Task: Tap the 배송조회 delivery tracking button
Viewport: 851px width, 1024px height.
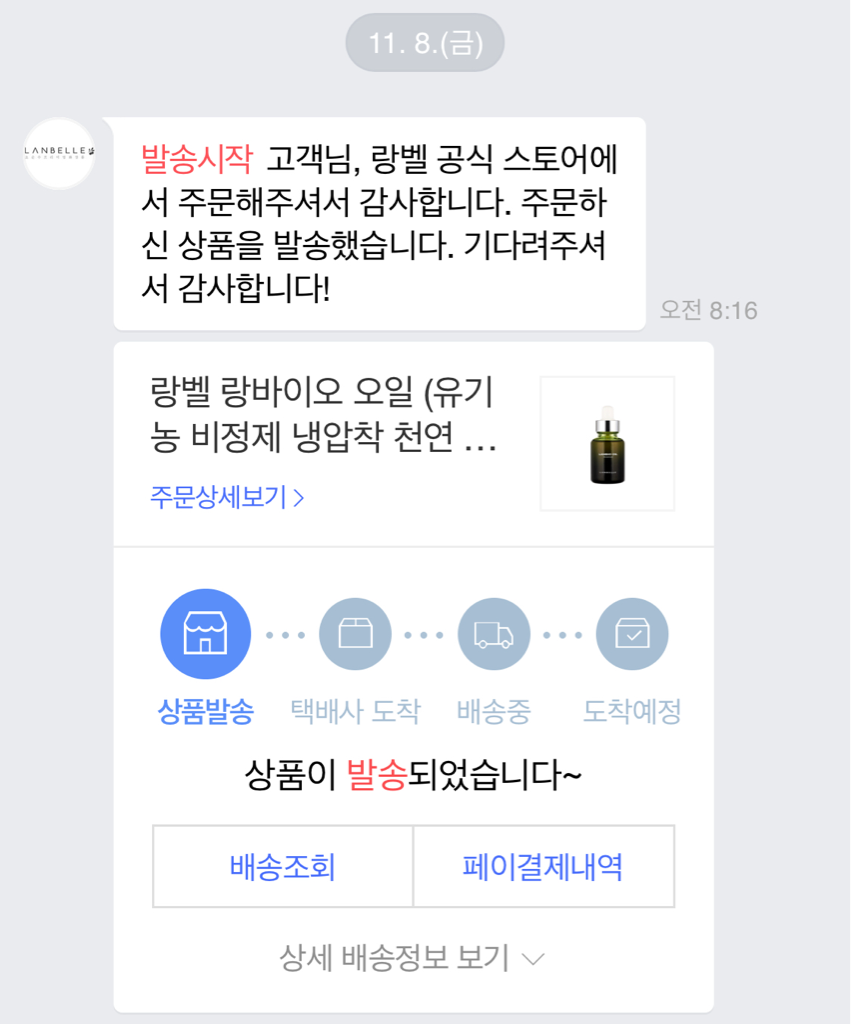Action: 283,867
